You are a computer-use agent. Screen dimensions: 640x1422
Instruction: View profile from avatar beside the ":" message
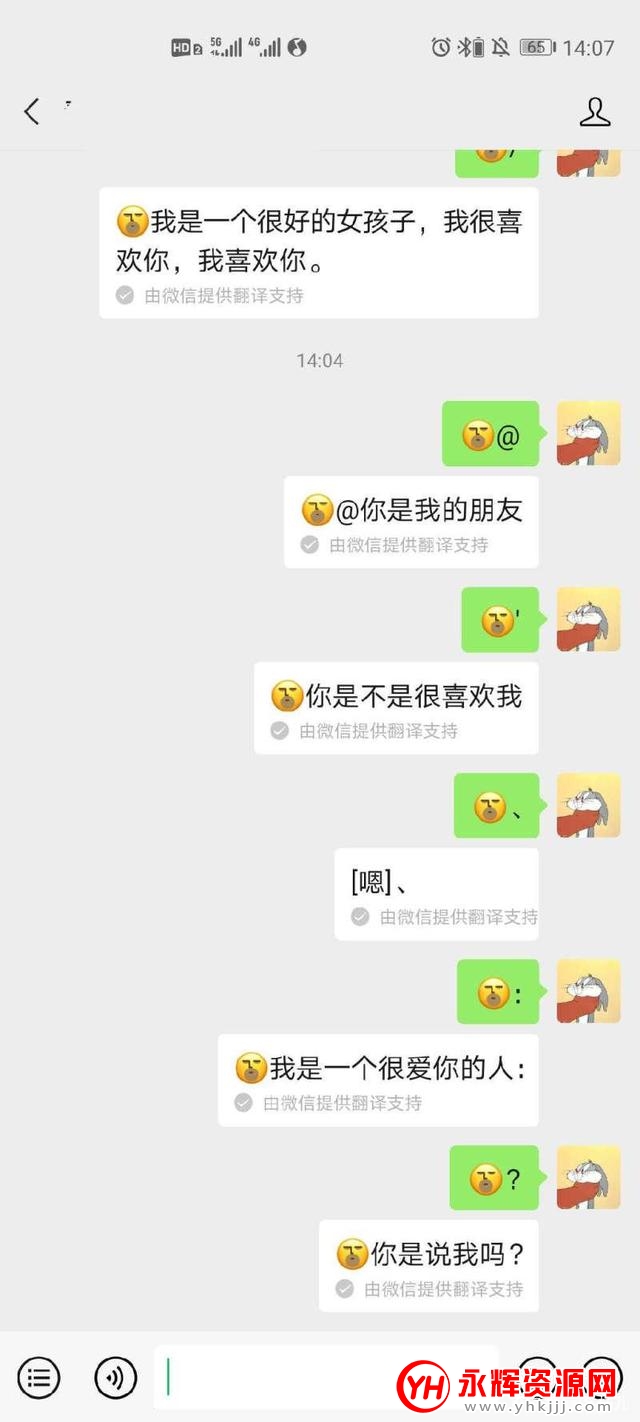(x=589, y=991)
